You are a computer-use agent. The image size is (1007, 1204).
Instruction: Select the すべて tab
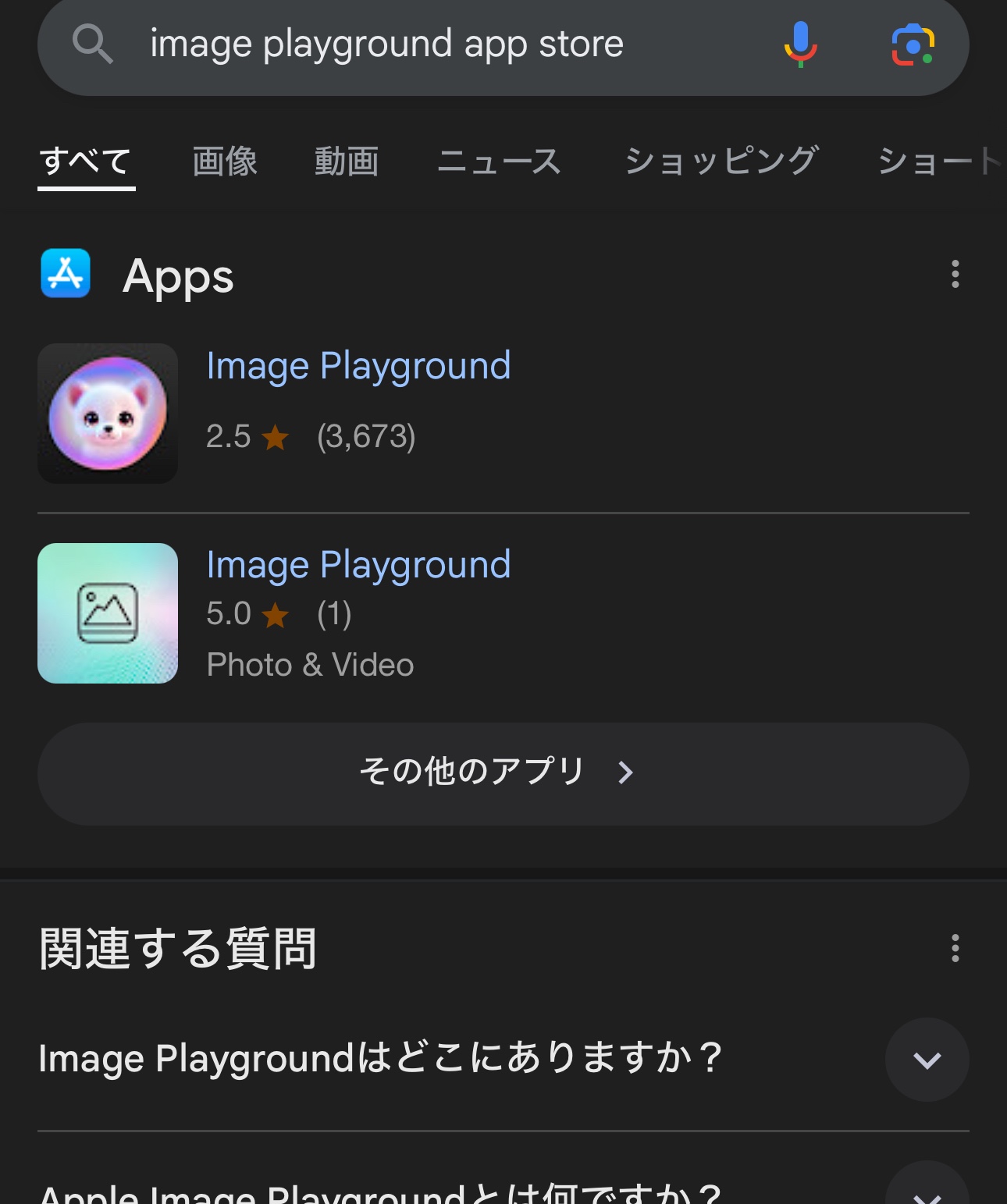tap(86, 162)
